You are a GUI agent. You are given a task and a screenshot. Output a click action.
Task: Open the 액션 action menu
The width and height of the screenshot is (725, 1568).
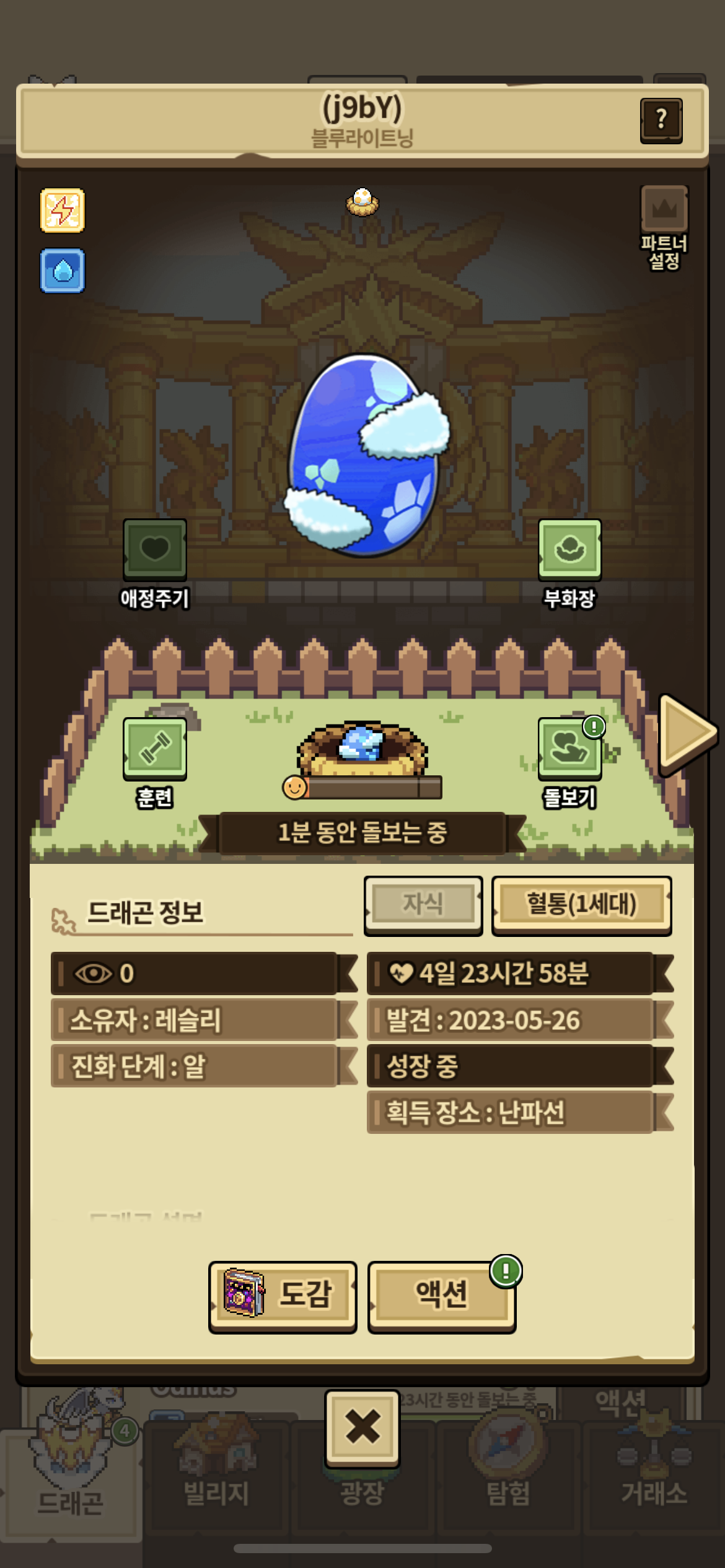tap(441, 1294)
